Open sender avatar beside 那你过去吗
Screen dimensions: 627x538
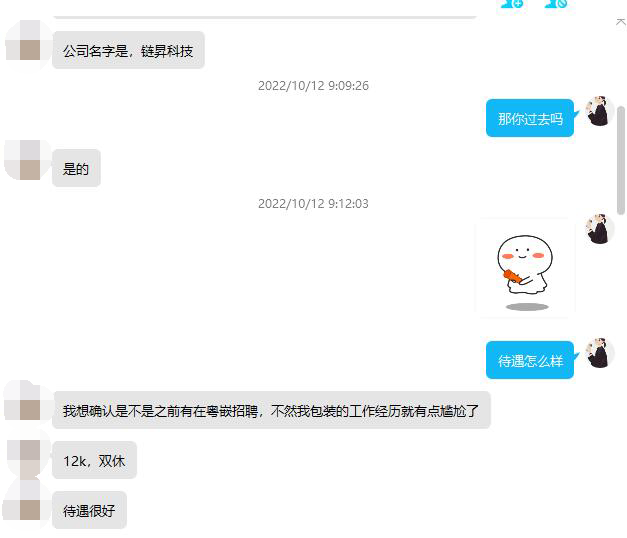click(x=598, y=111)
